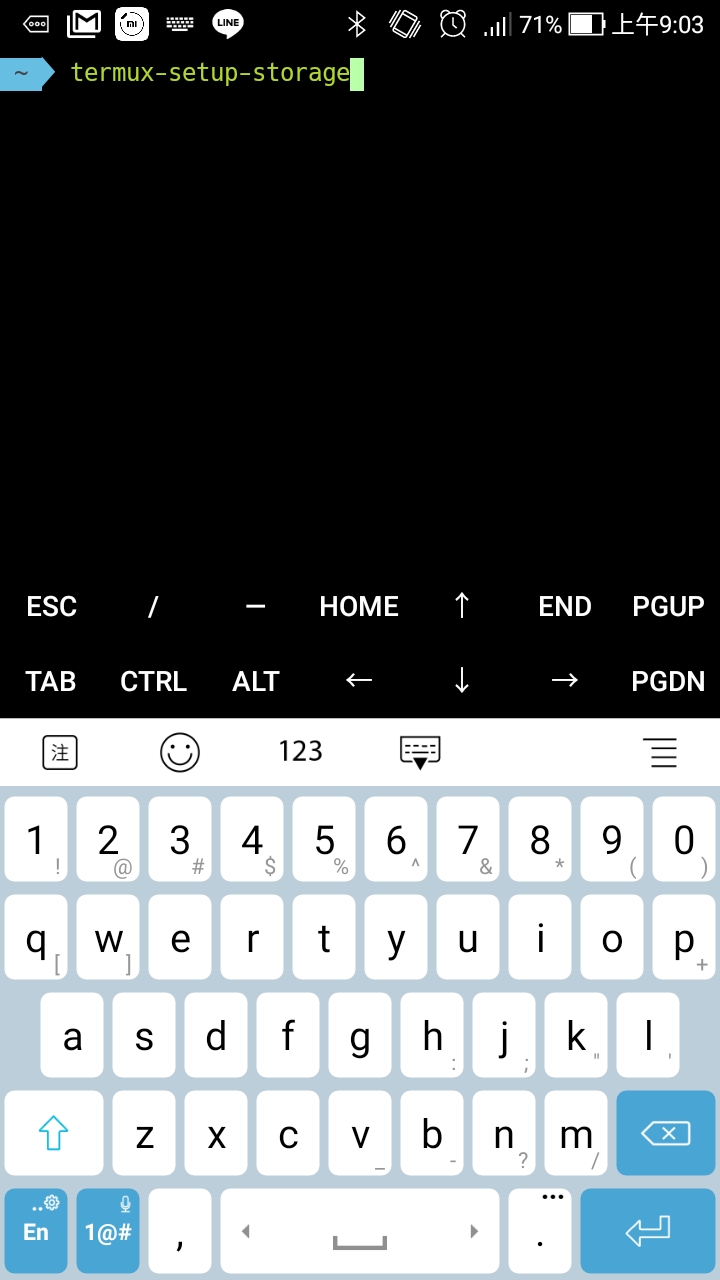The width and height of the screenshot is (720, 1280).
Task: Tap the END extra key
Action: [565, 606]
